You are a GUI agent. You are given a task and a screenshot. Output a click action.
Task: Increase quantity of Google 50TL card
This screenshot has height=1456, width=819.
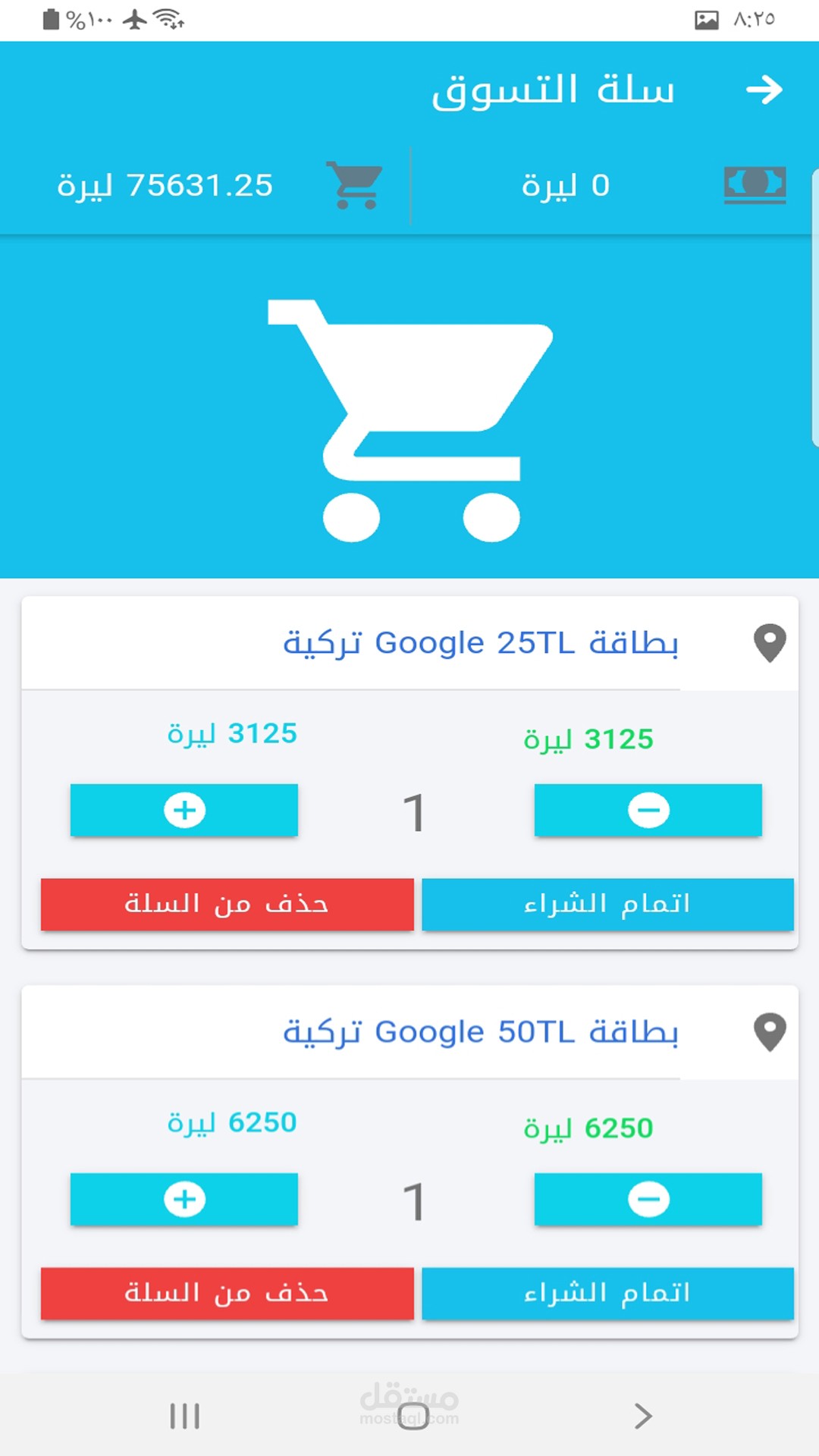pos(184,1199)
